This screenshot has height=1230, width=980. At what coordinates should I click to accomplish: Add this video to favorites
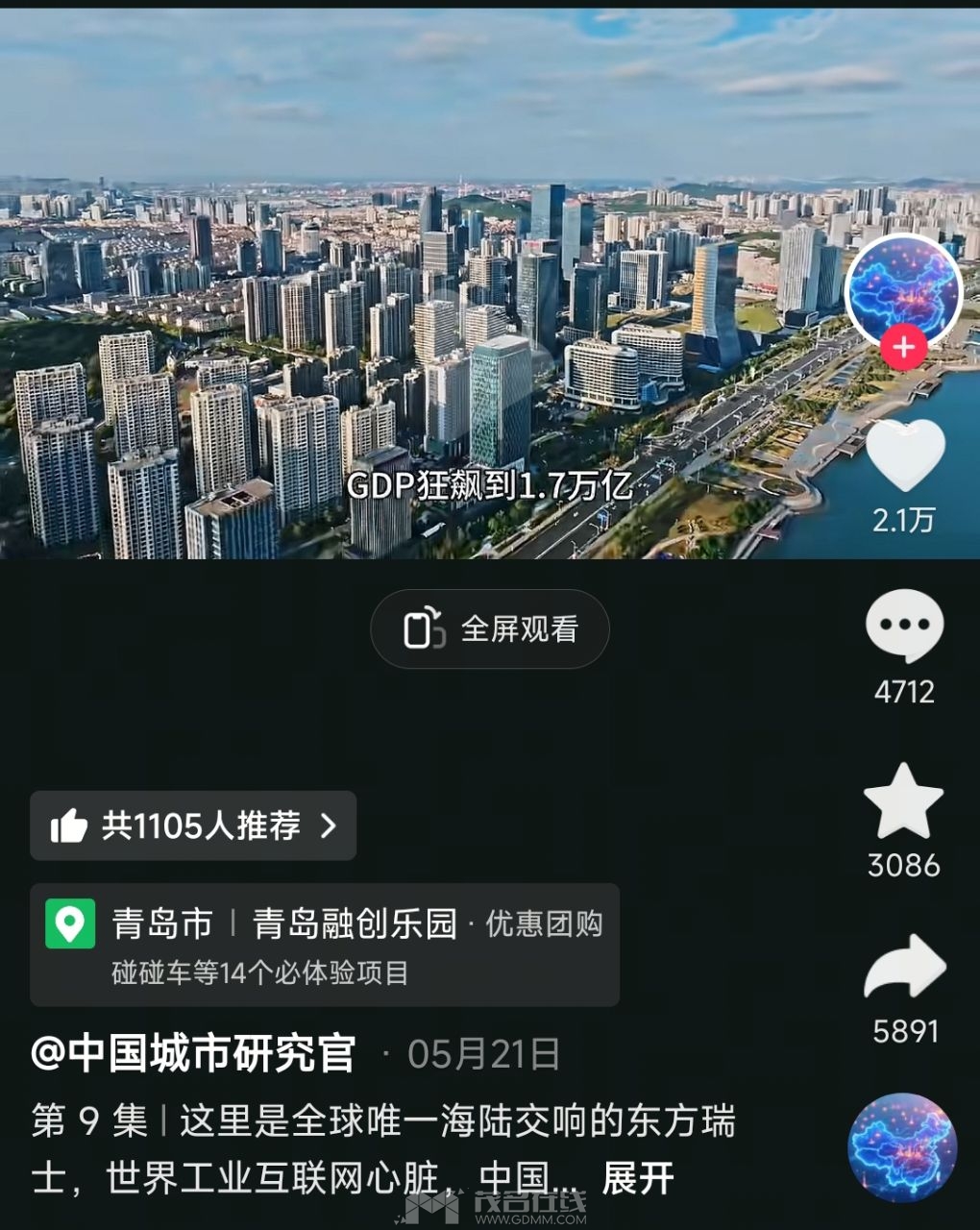pos(903,802)
